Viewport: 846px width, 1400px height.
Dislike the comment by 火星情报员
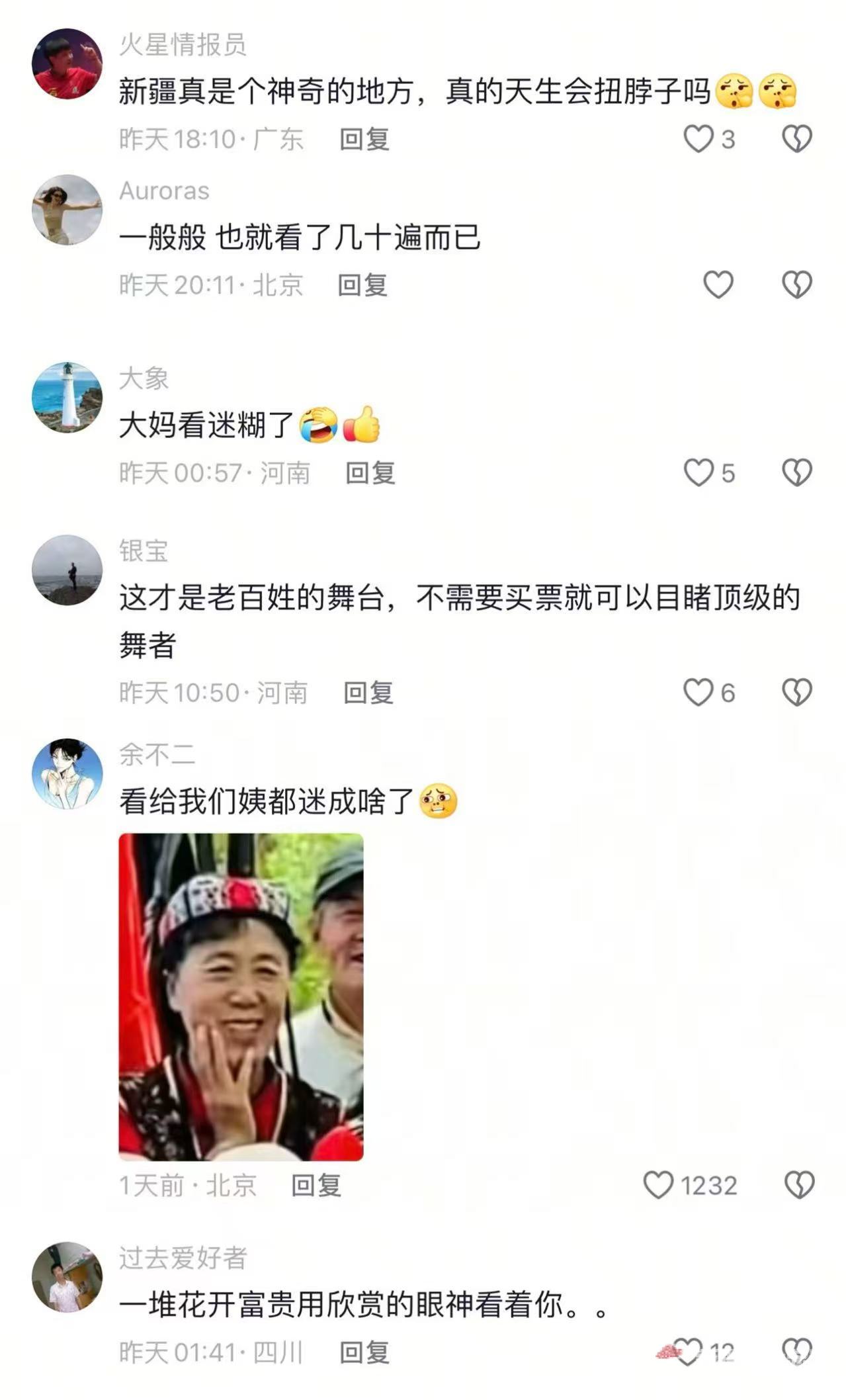pos(797,140)
